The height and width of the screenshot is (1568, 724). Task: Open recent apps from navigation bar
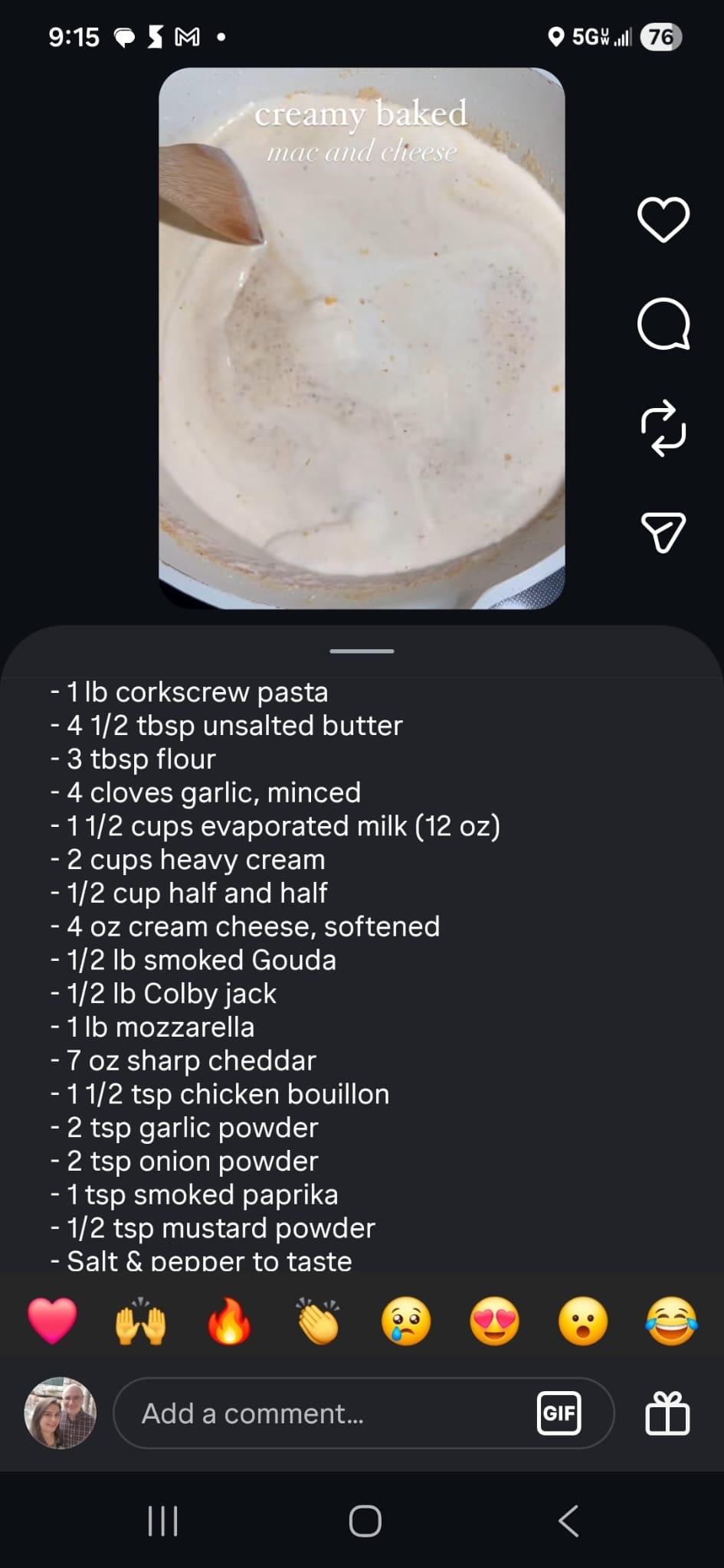click(162, 1521)
